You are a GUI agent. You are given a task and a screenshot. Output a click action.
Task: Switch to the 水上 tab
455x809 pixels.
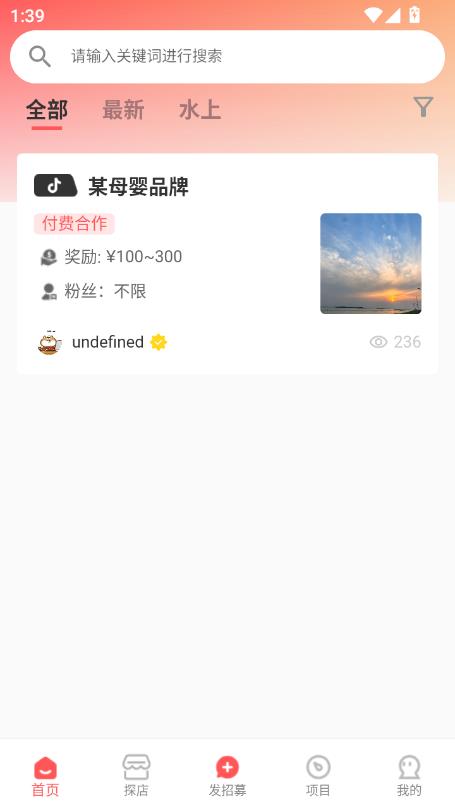200,110
